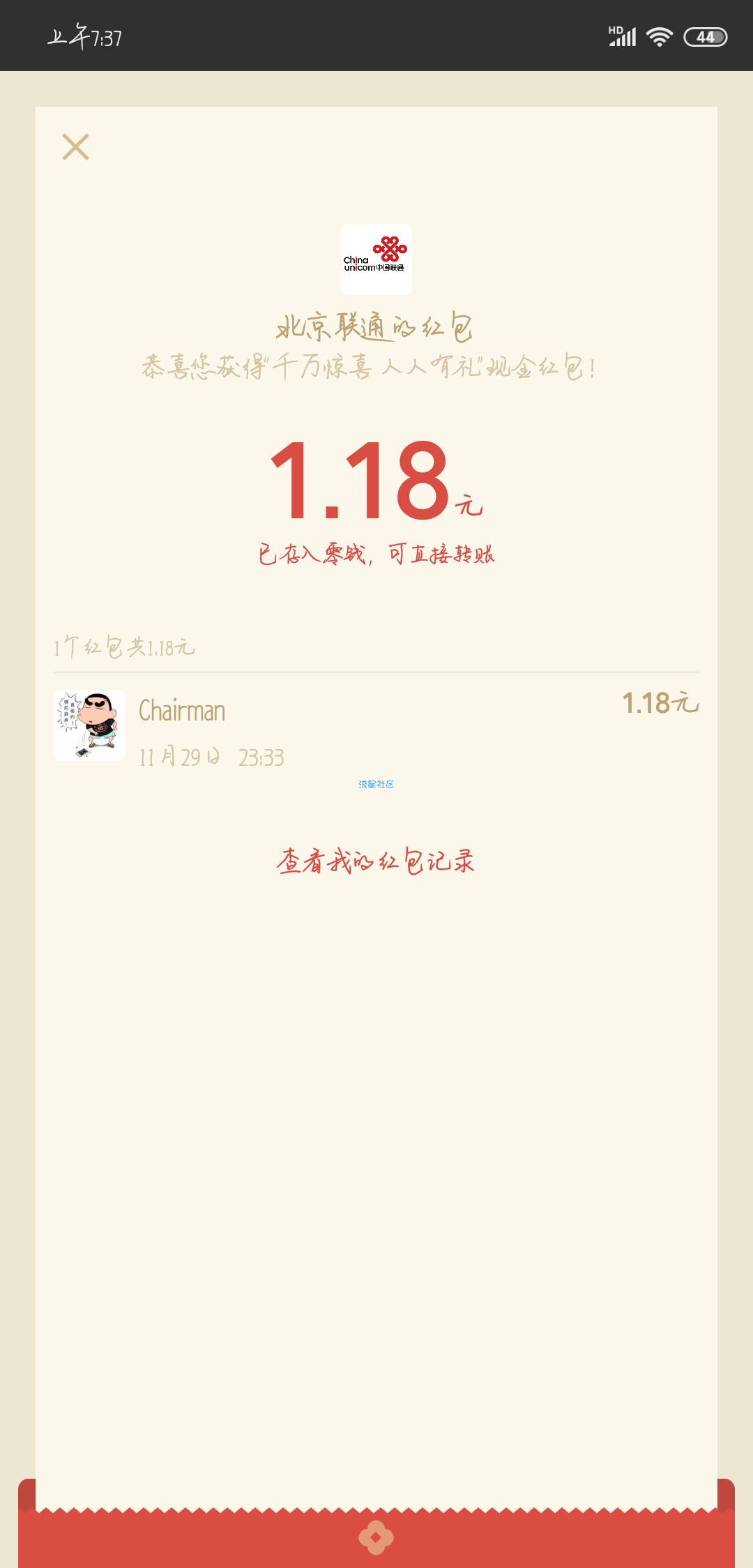Image resolution: width=753 pixels, height=1568 pixels.
Task: Close the red packet details page
Action: 75,147
